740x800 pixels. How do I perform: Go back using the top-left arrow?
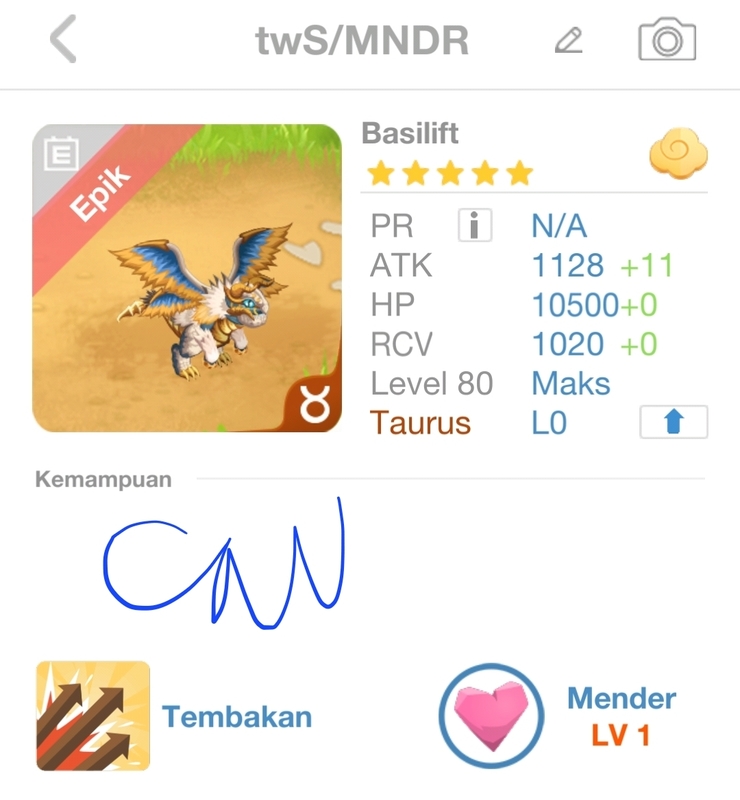[63, 41]
